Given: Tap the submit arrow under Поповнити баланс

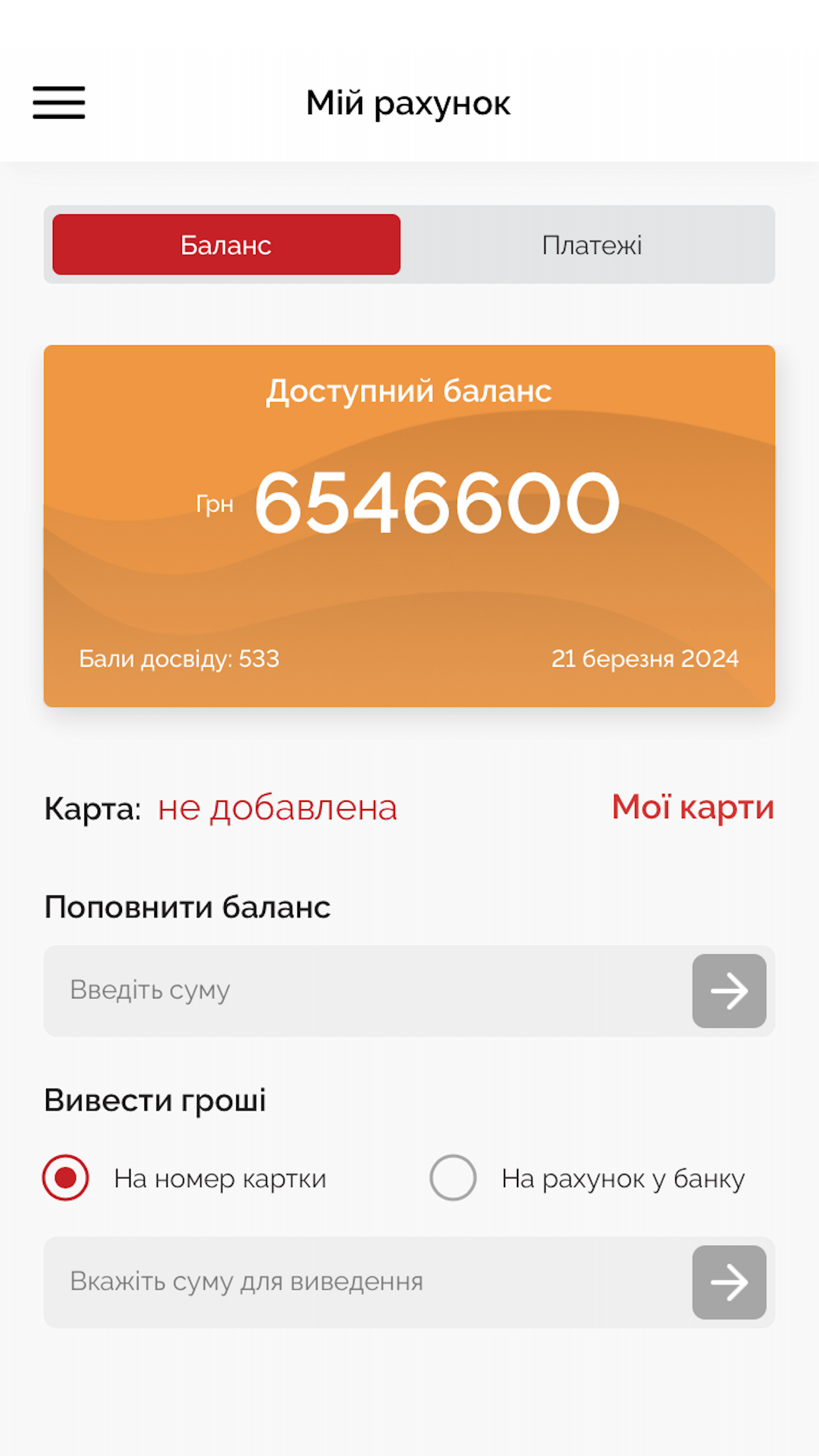Looking at the screenshot, I should point(729,990).
